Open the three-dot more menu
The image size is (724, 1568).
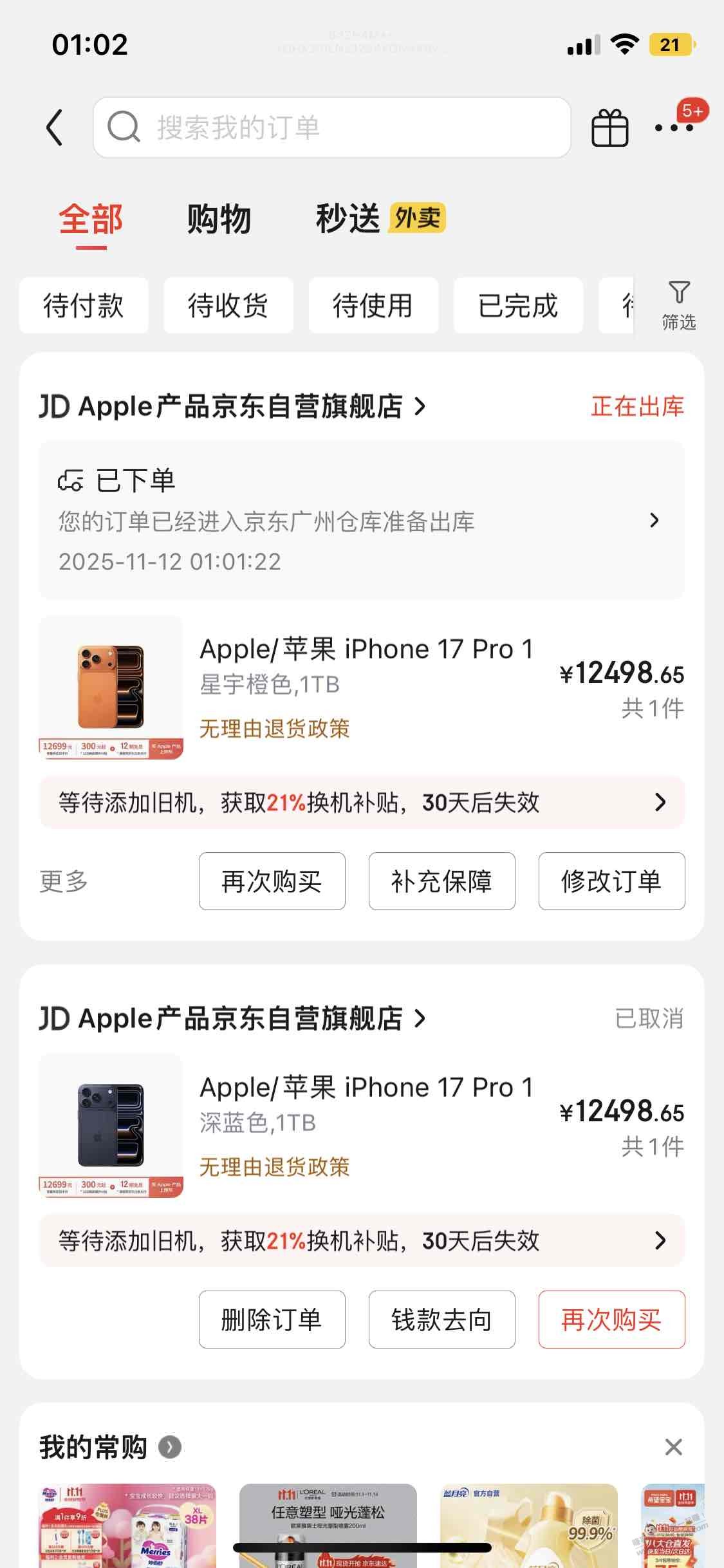674,127
